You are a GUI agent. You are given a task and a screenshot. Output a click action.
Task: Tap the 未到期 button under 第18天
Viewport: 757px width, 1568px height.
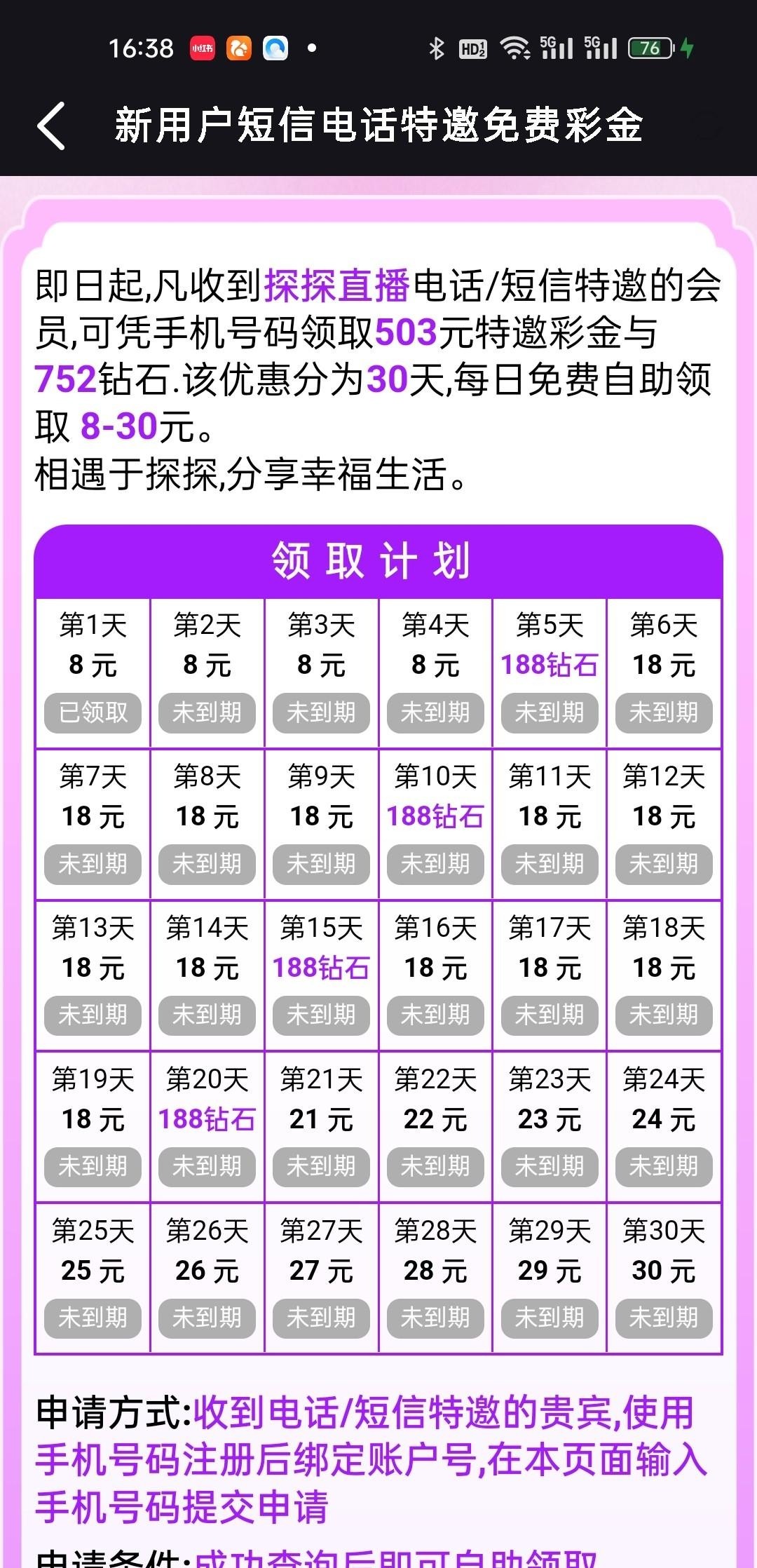(x=664, y=1015)
